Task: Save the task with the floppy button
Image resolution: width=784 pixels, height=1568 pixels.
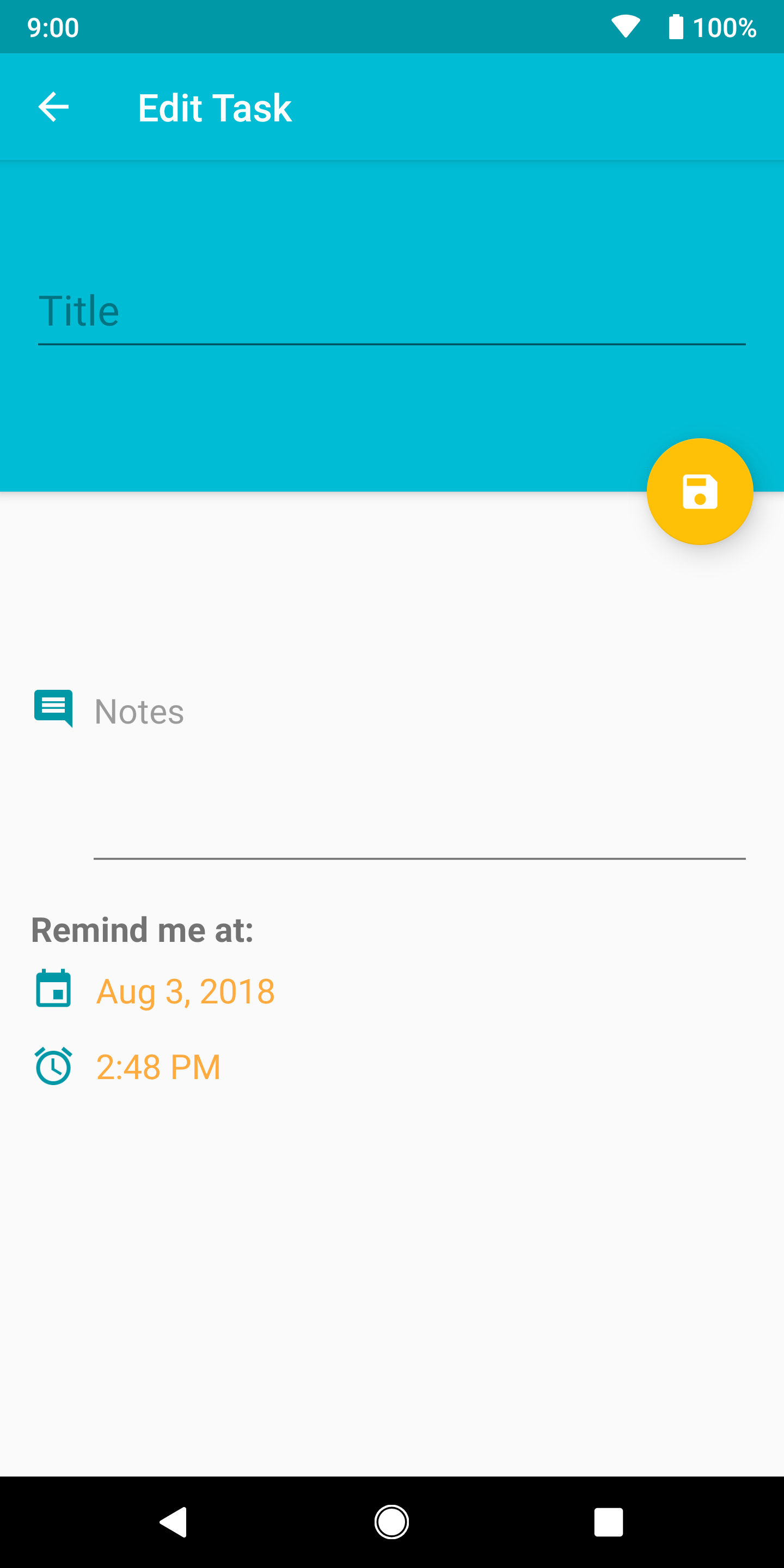Action: [x=700, y=491]
